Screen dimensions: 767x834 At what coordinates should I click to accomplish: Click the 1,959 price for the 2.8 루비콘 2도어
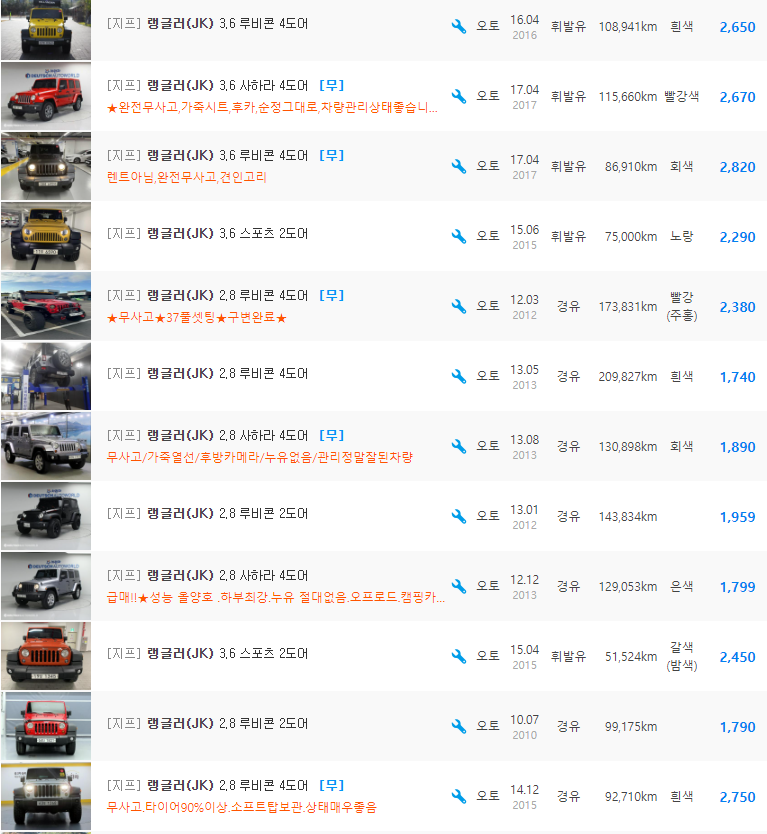pos(737,515)
